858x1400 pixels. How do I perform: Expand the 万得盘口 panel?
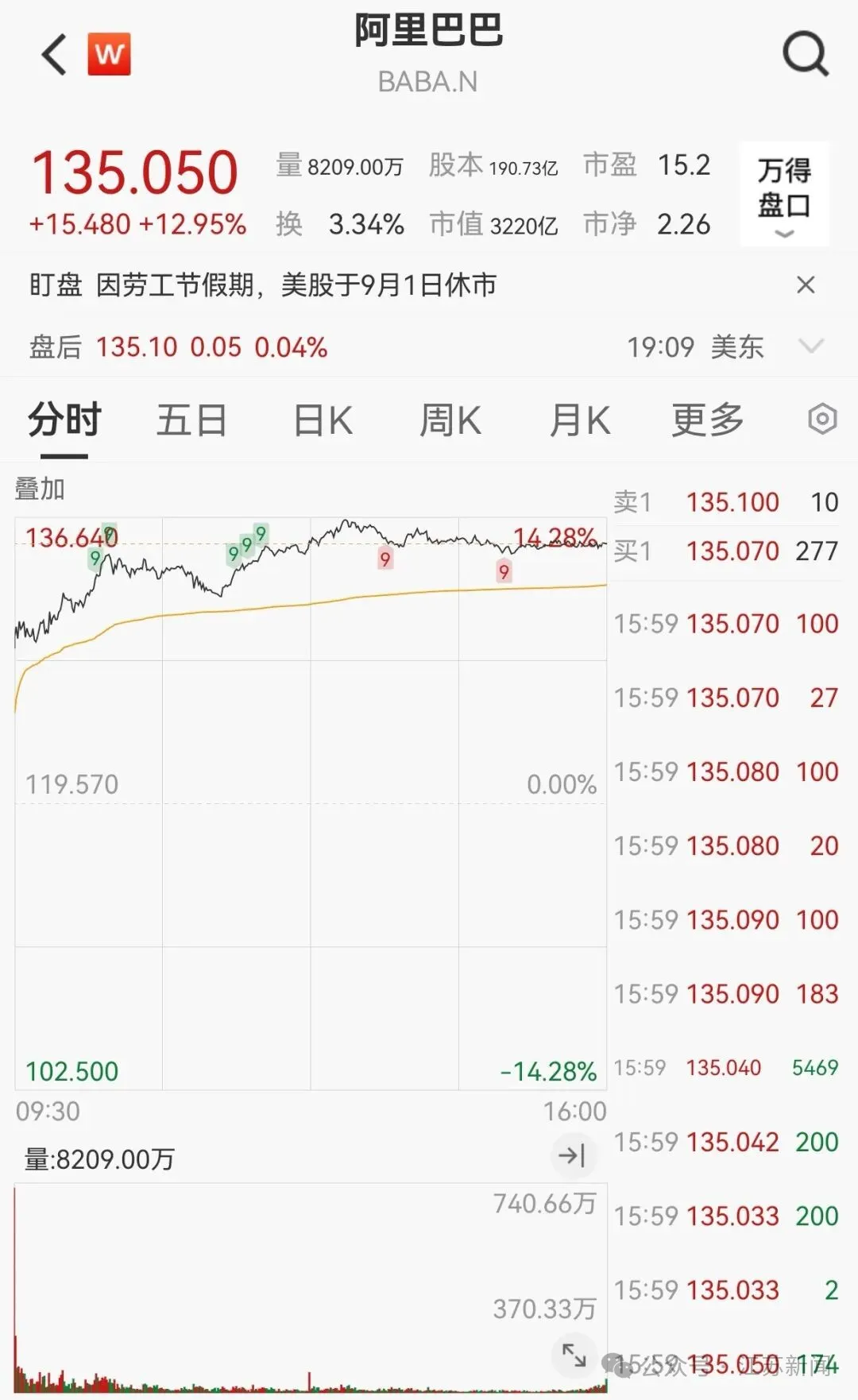(x=784, y=194)
